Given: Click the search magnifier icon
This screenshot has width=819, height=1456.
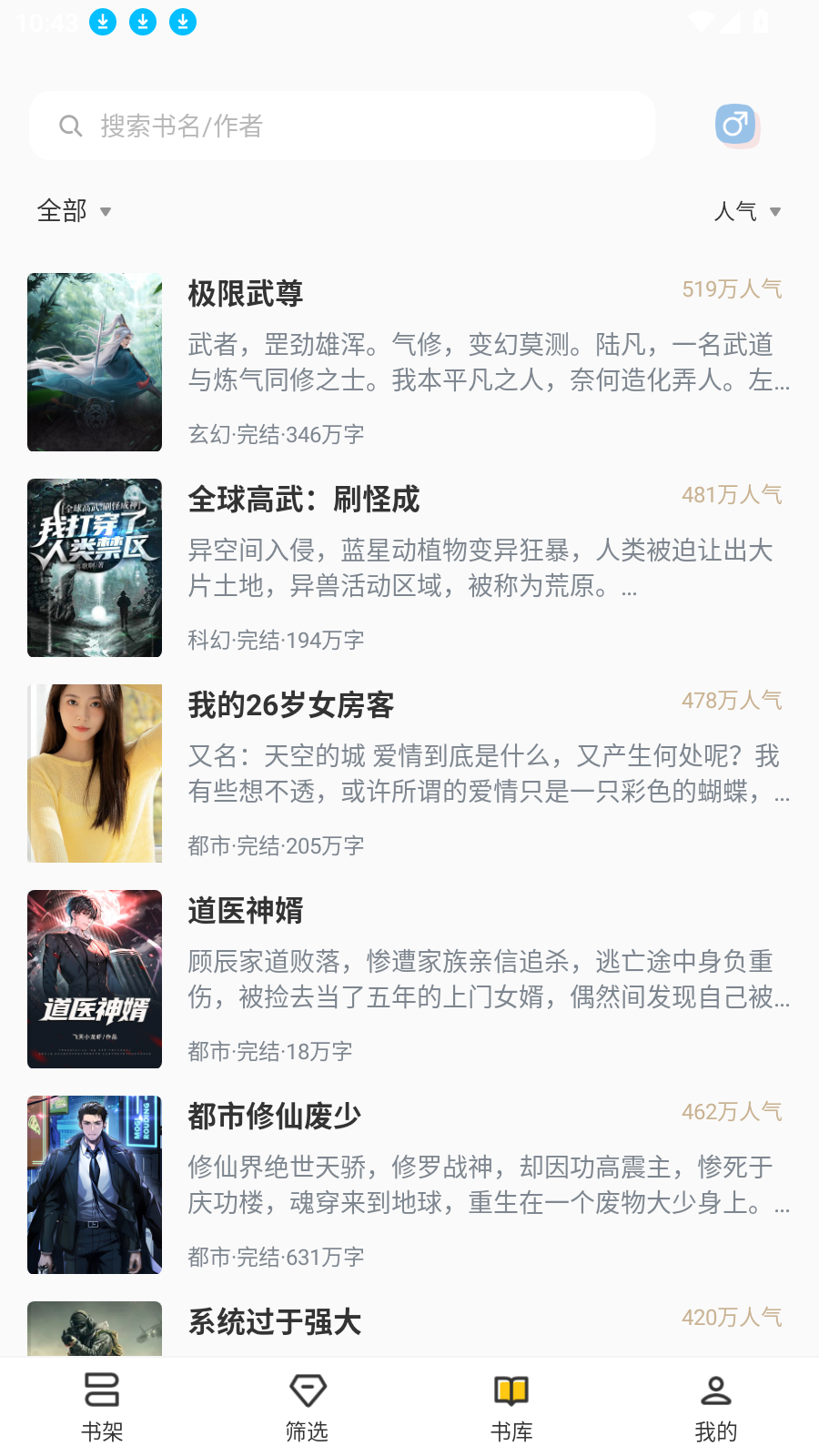Looking at the screenshot, I should [x=71, y=126].
